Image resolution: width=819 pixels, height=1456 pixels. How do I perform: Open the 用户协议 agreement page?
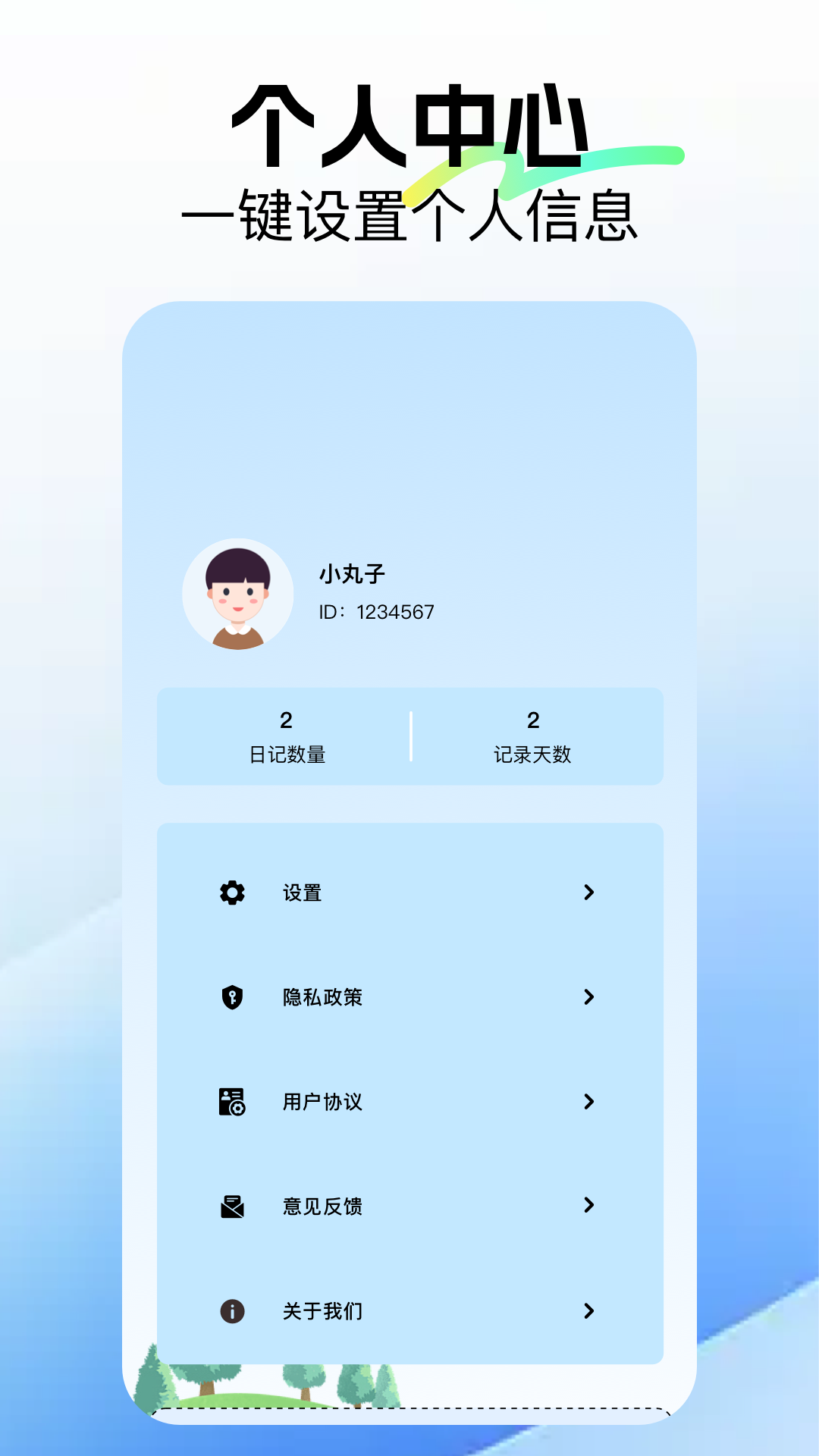(x=322, y=1103)
